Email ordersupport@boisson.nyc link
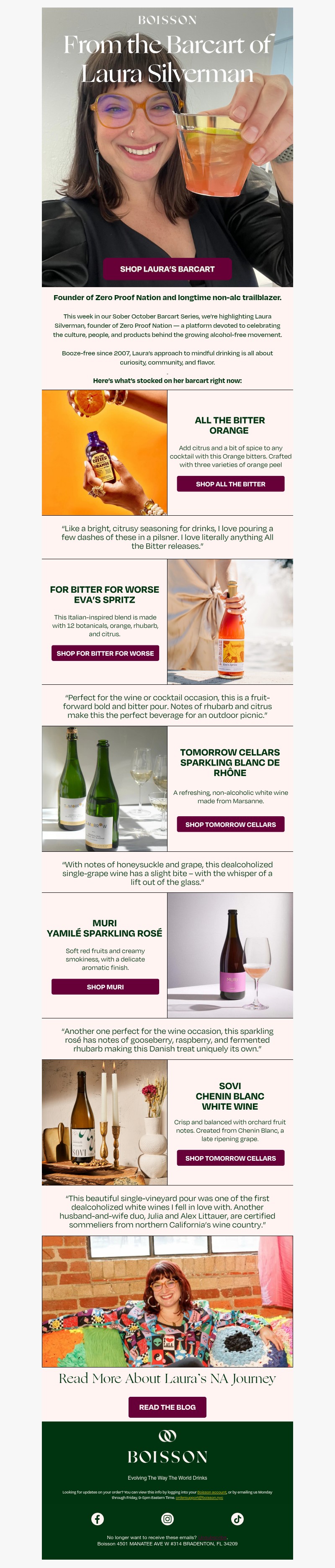The width and height of the screenshot is (335, 1568). point(199,1497)
